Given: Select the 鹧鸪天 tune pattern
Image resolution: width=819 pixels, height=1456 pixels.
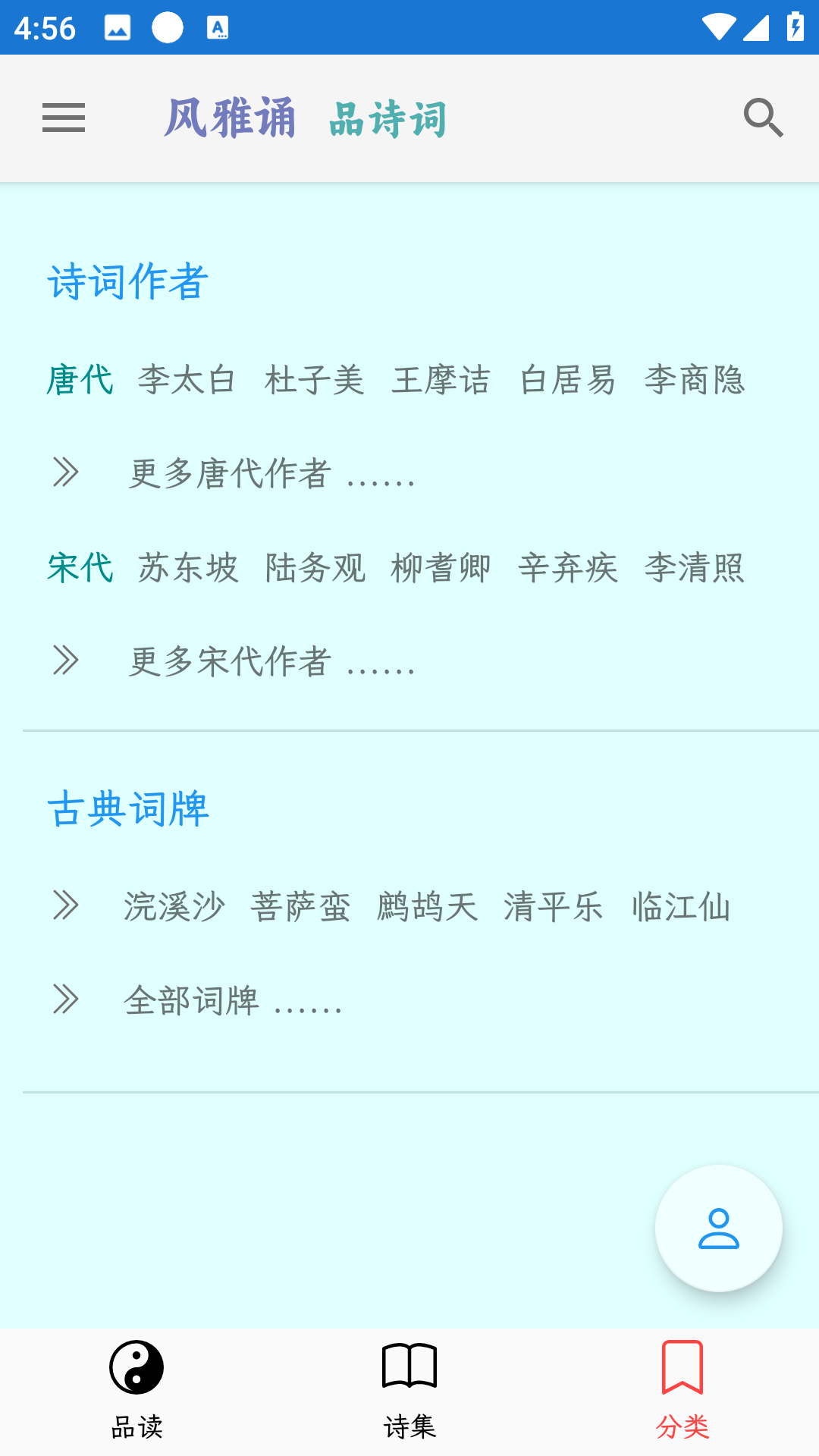Looking at the screenshot, I should (428, 907).
